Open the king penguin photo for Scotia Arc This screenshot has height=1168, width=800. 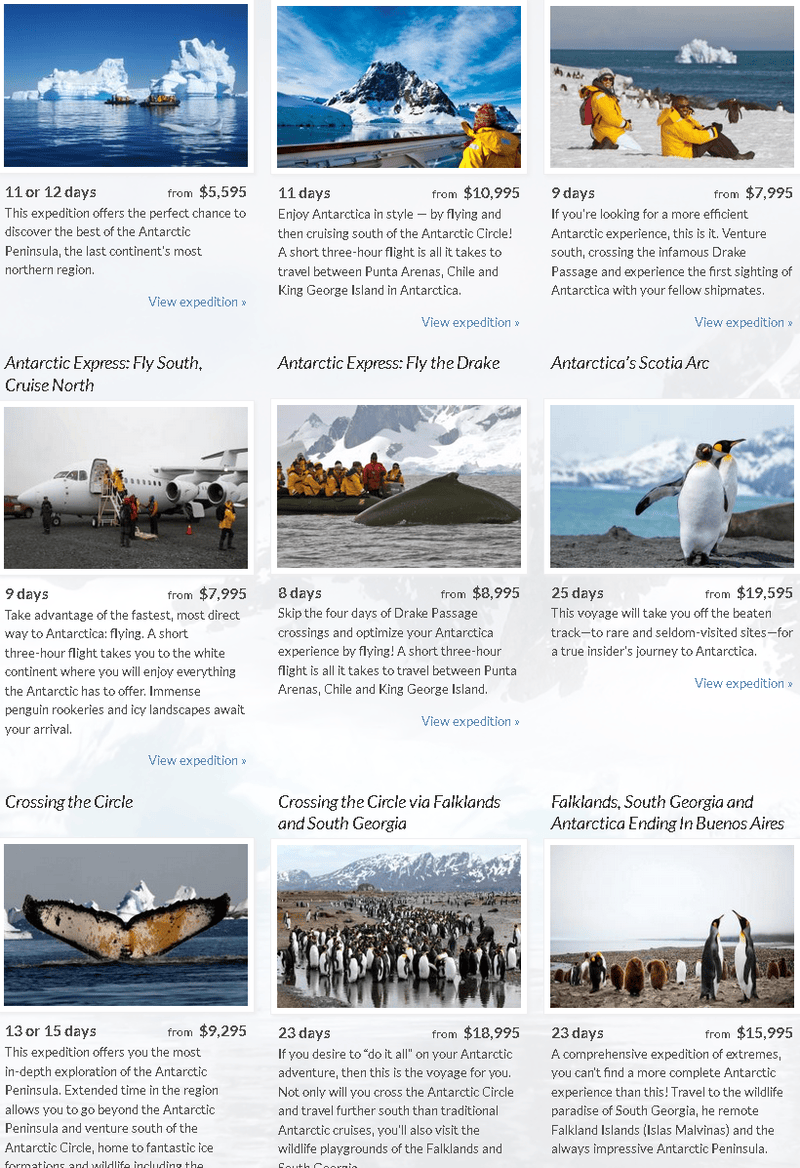coord(672,487)
